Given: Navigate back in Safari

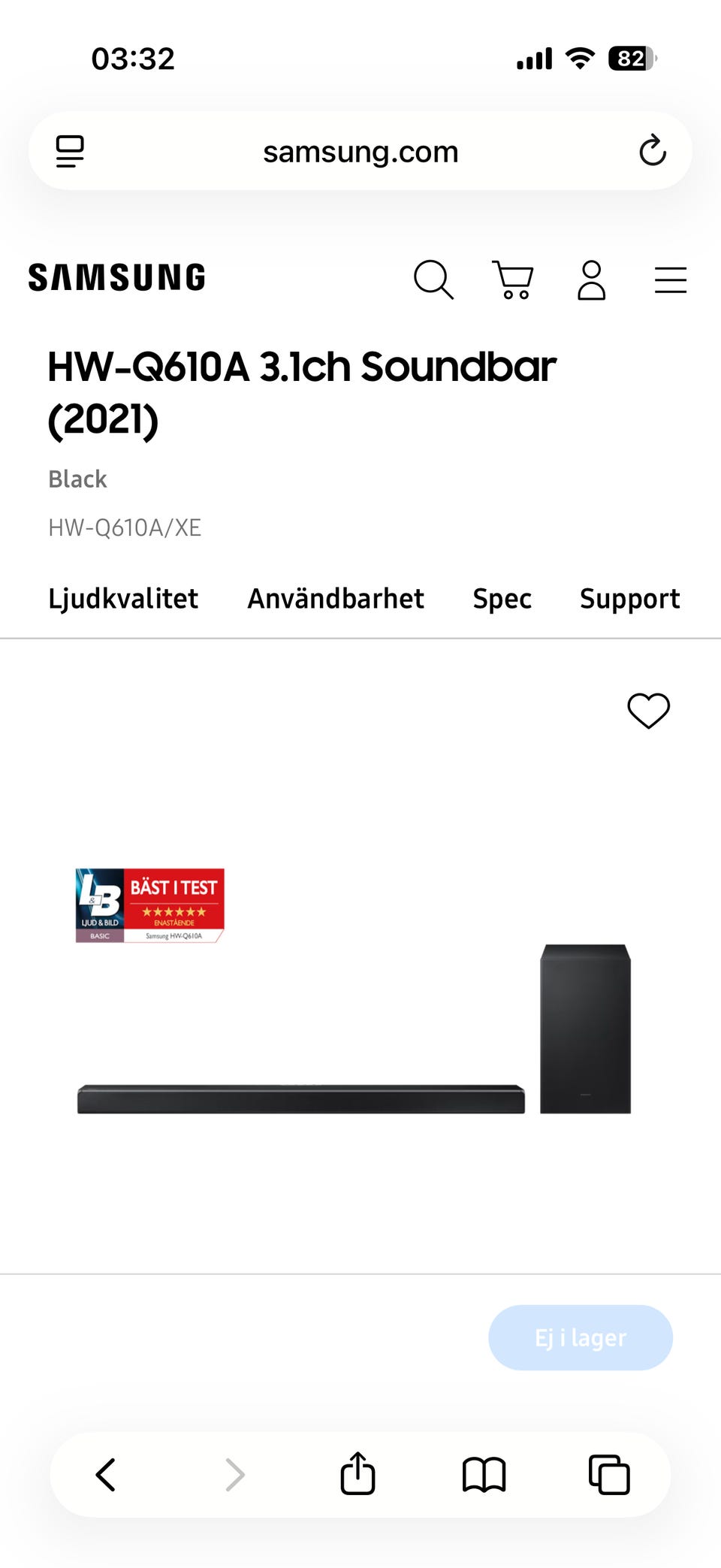Looking at the screenshot, I should pyautogui.click(x=106, y=1474).
